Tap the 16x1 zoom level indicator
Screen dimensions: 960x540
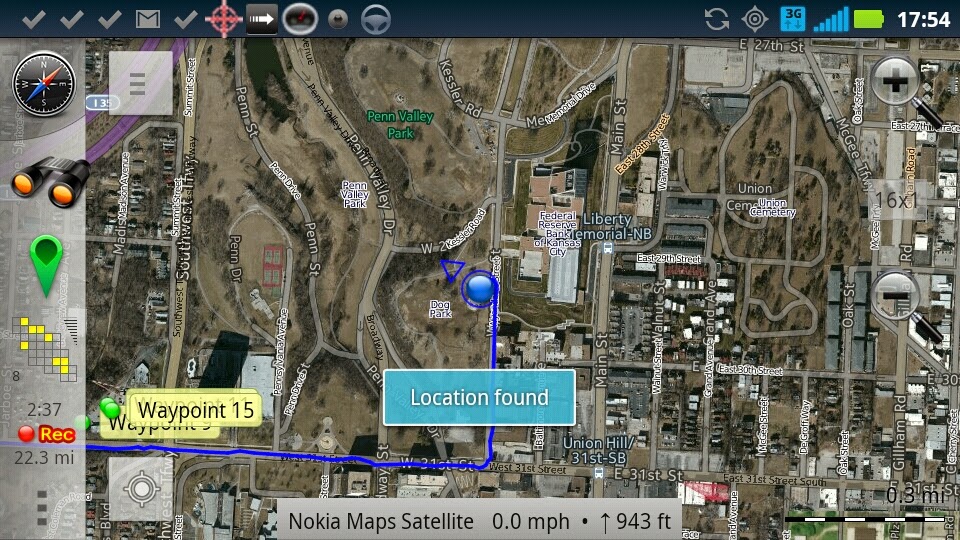coord(895,199)
